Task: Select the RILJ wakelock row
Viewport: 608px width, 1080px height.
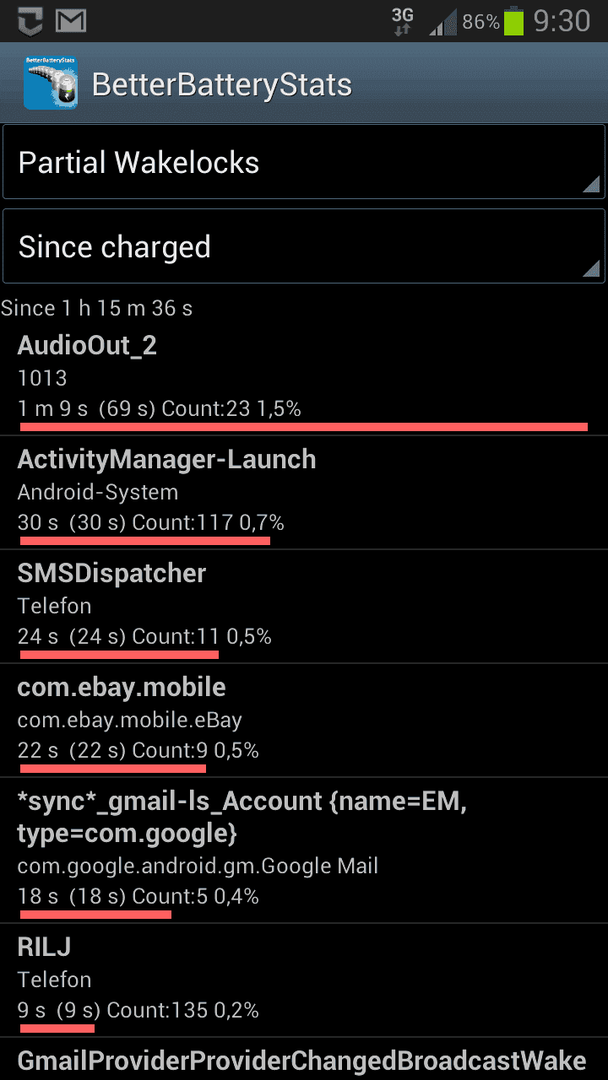Action: [304, 980]
